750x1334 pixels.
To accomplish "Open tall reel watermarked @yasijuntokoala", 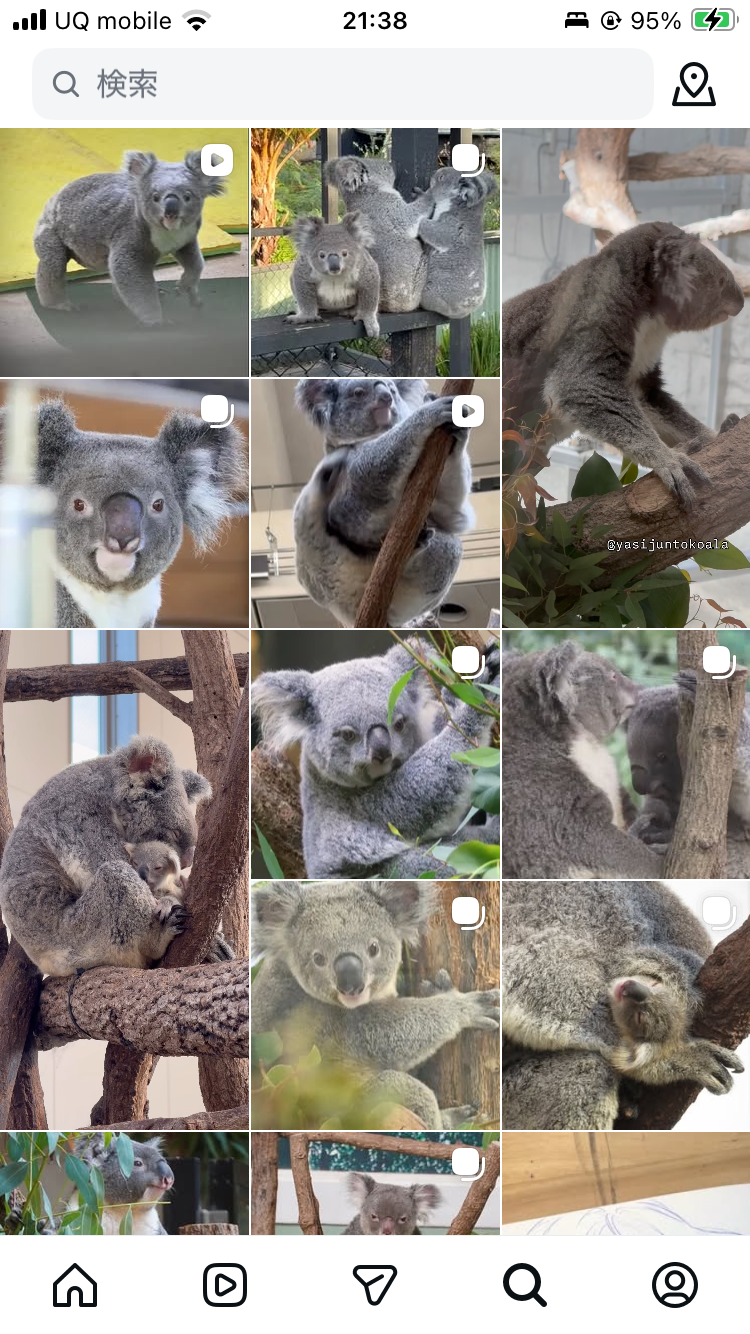I will click(x=626, y=377).
